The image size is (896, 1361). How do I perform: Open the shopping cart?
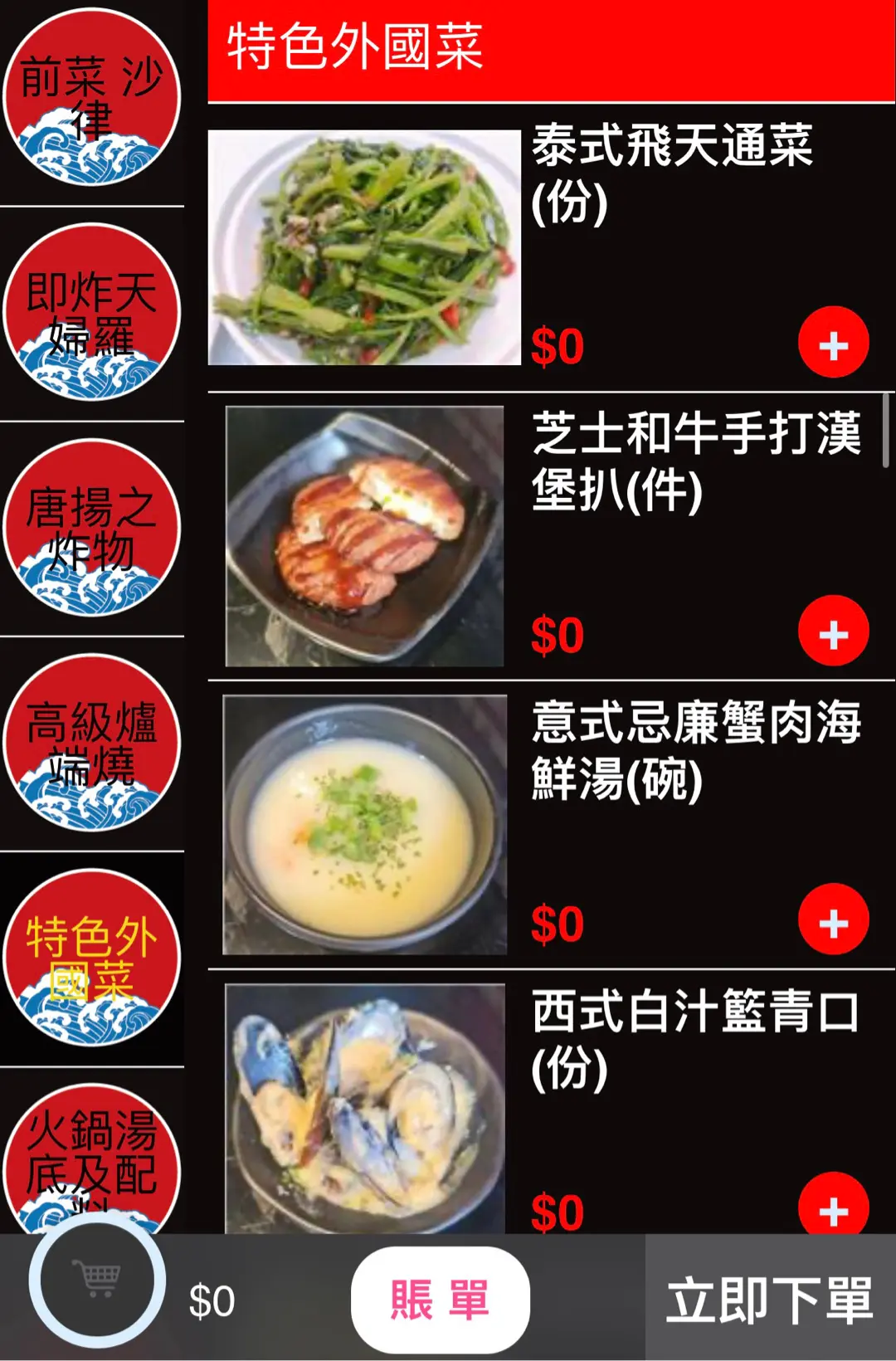98,1282
